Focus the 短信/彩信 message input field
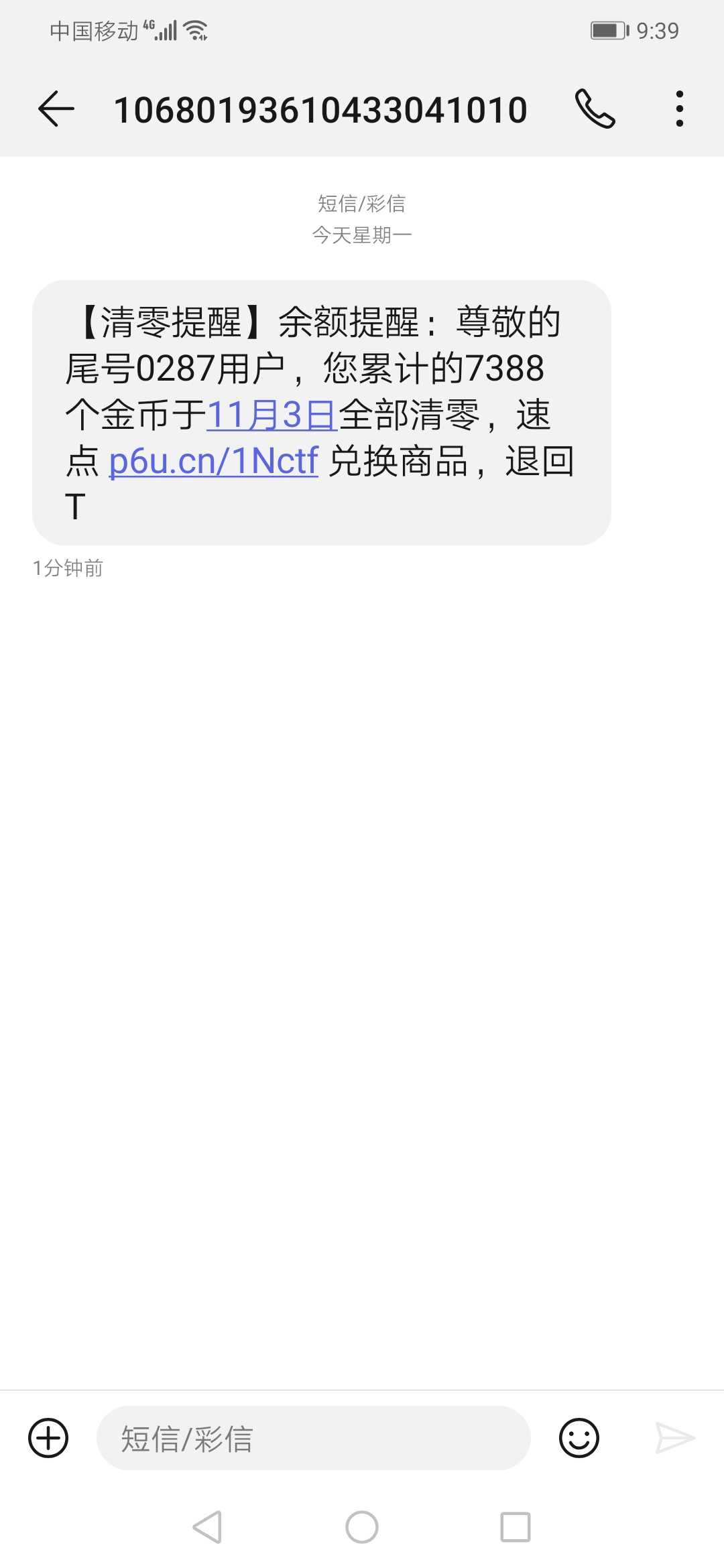Viewport: 724px width, 1568px height. click(x=314, y=1438)
